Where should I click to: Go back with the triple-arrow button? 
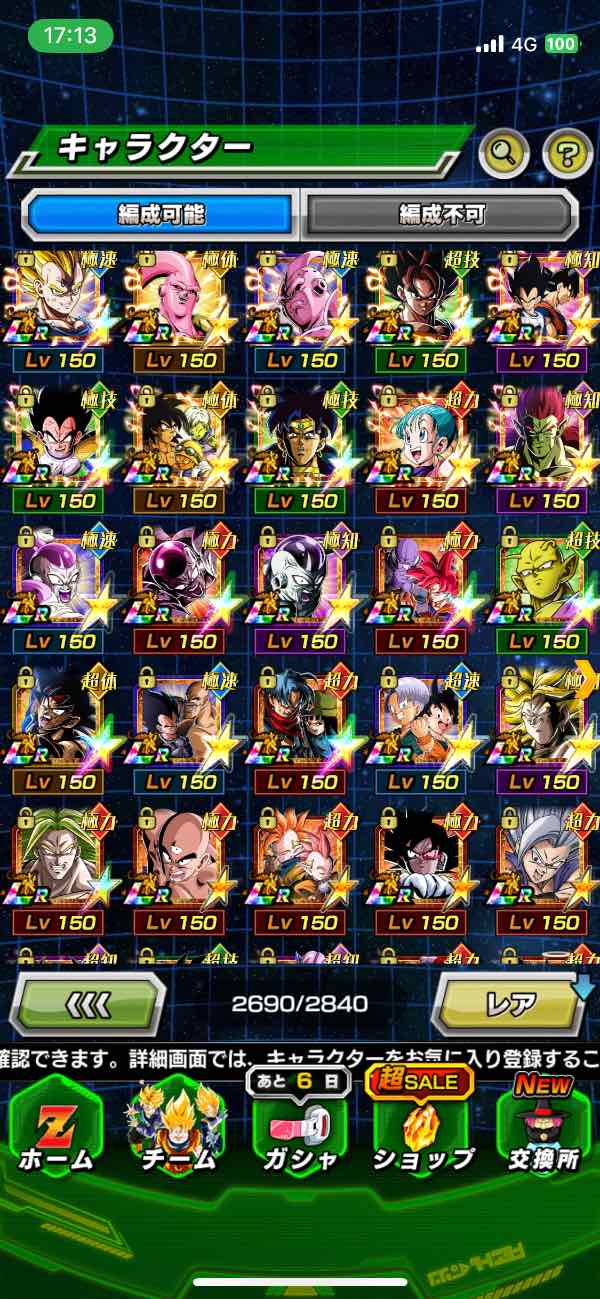[x=87, y=1002]
